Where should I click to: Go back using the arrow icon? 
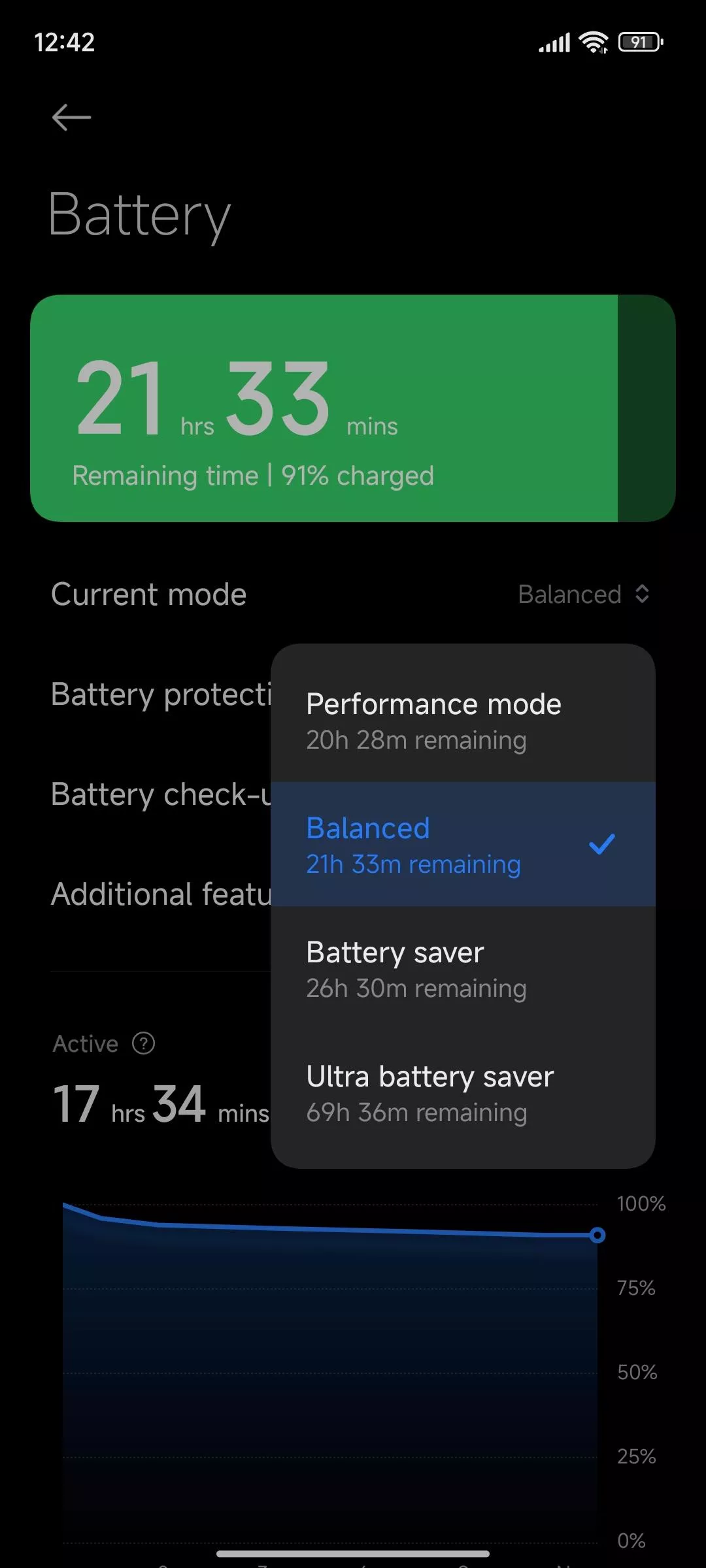pyautogui.click(x=71, y=118)
